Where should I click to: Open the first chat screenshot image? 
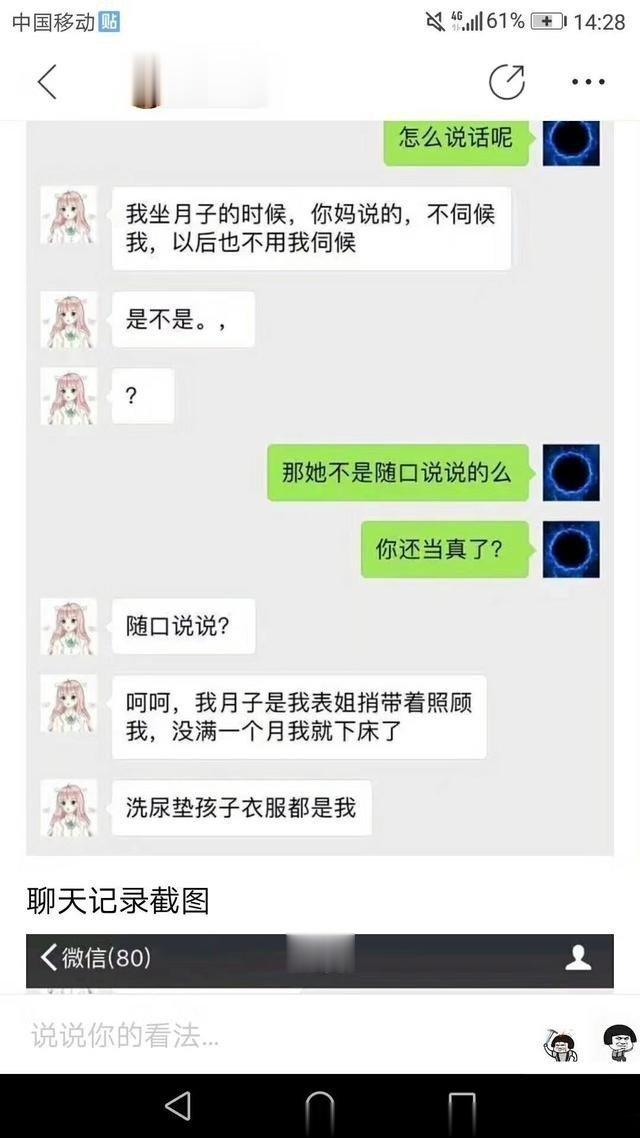click(320, 488)
